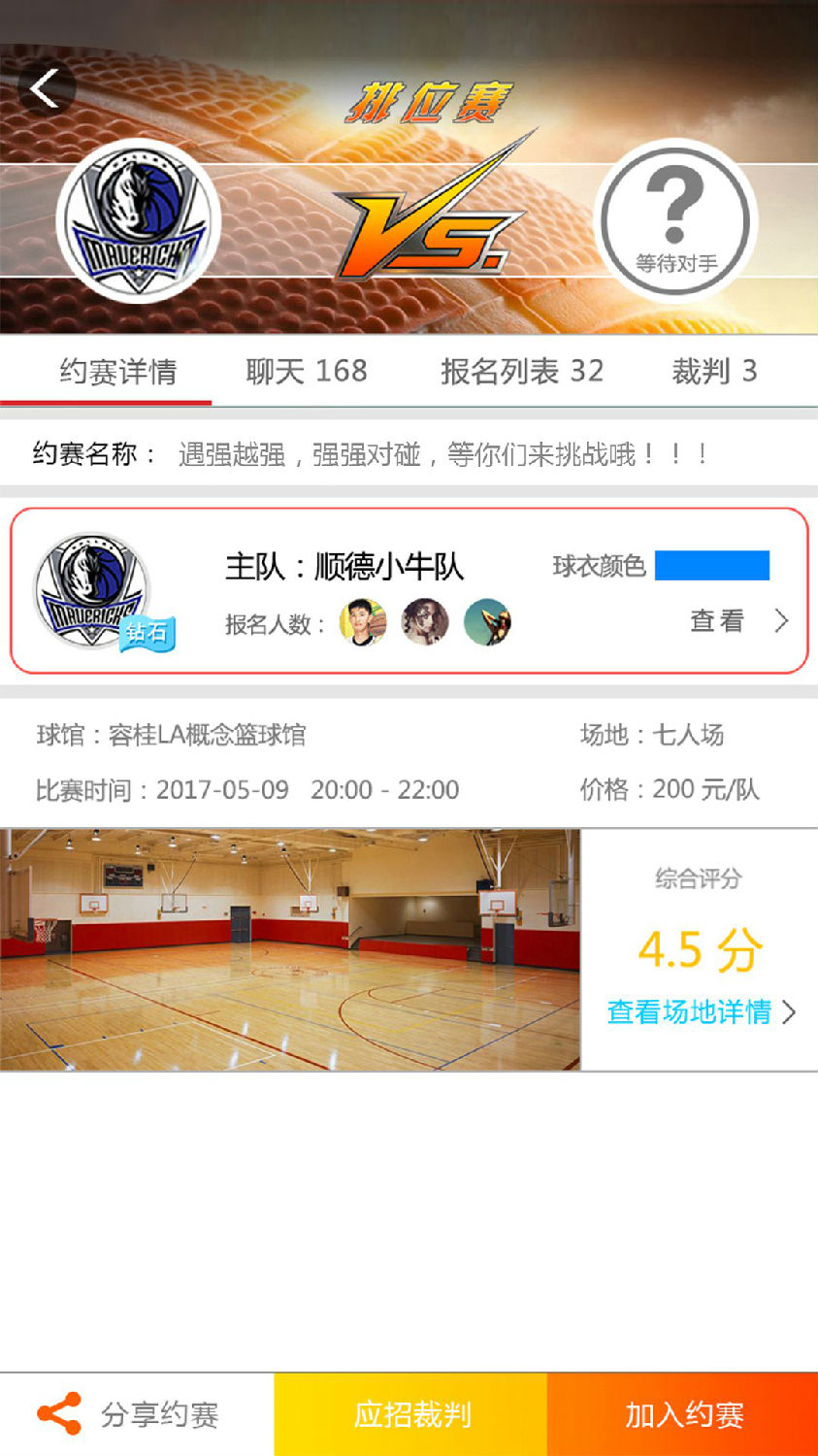Go back using the top-left arrow
The height and width of the screenshot is (1456, 818).
pyautogui.click(x=46, y=89)
